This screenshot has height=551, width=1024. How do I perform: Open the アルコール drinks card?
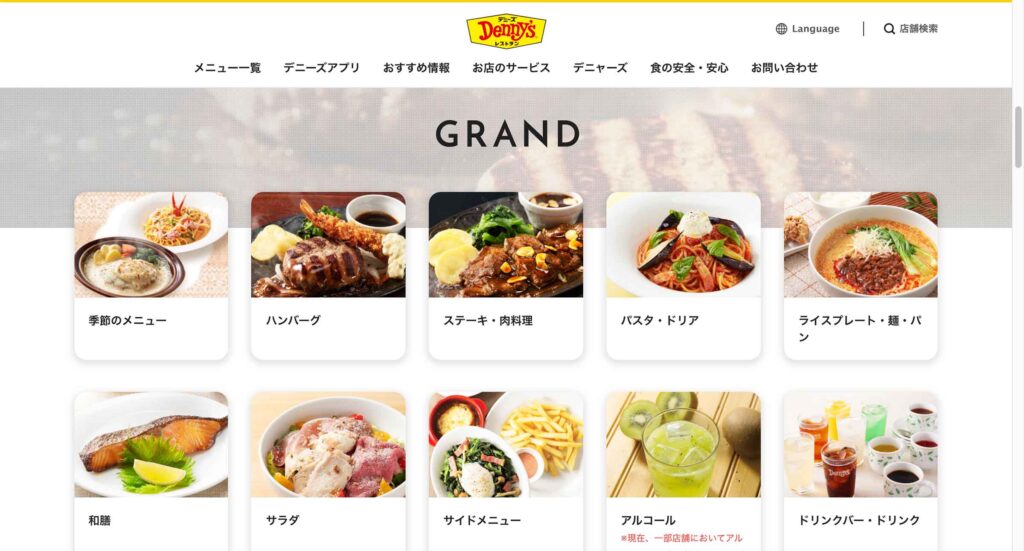pyautogui.click(x=683, y=470)
